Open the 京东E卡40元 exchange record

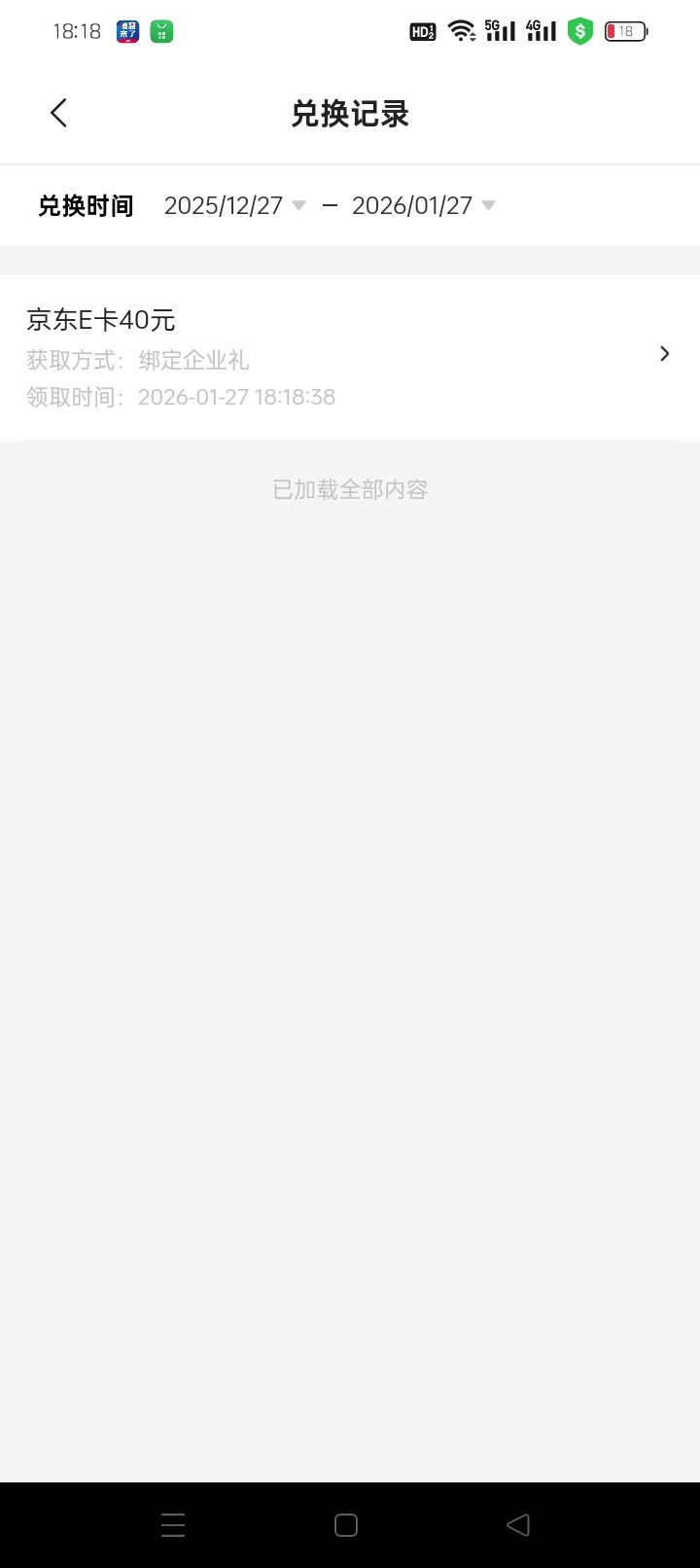(x=350, y=356)
